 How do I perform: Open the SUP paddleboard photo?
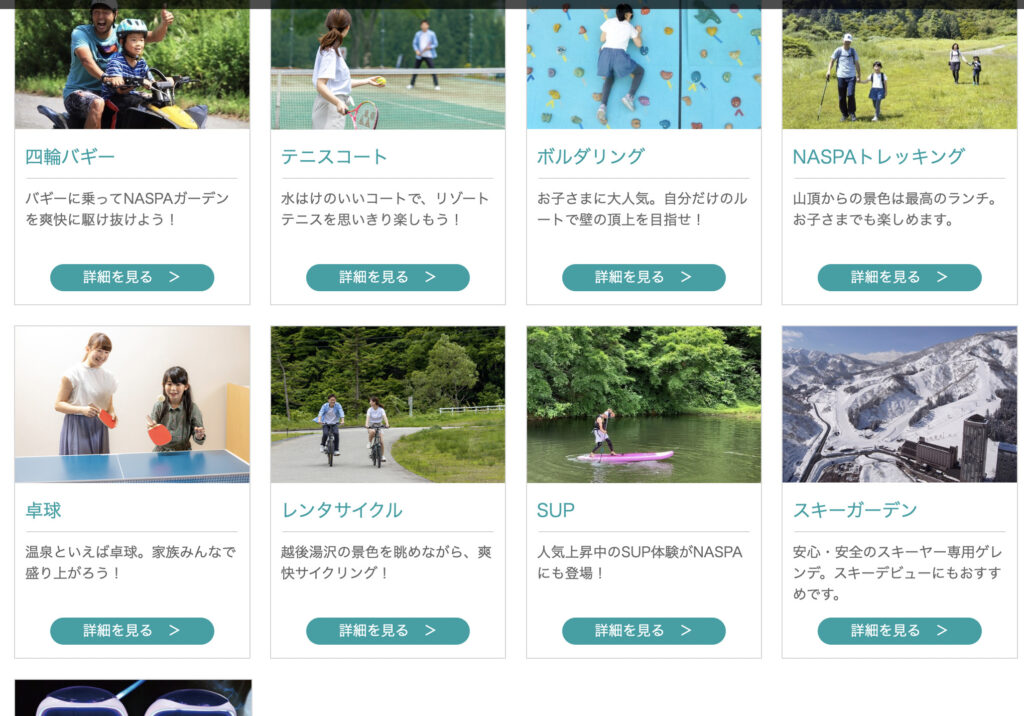tap(644, 404)
